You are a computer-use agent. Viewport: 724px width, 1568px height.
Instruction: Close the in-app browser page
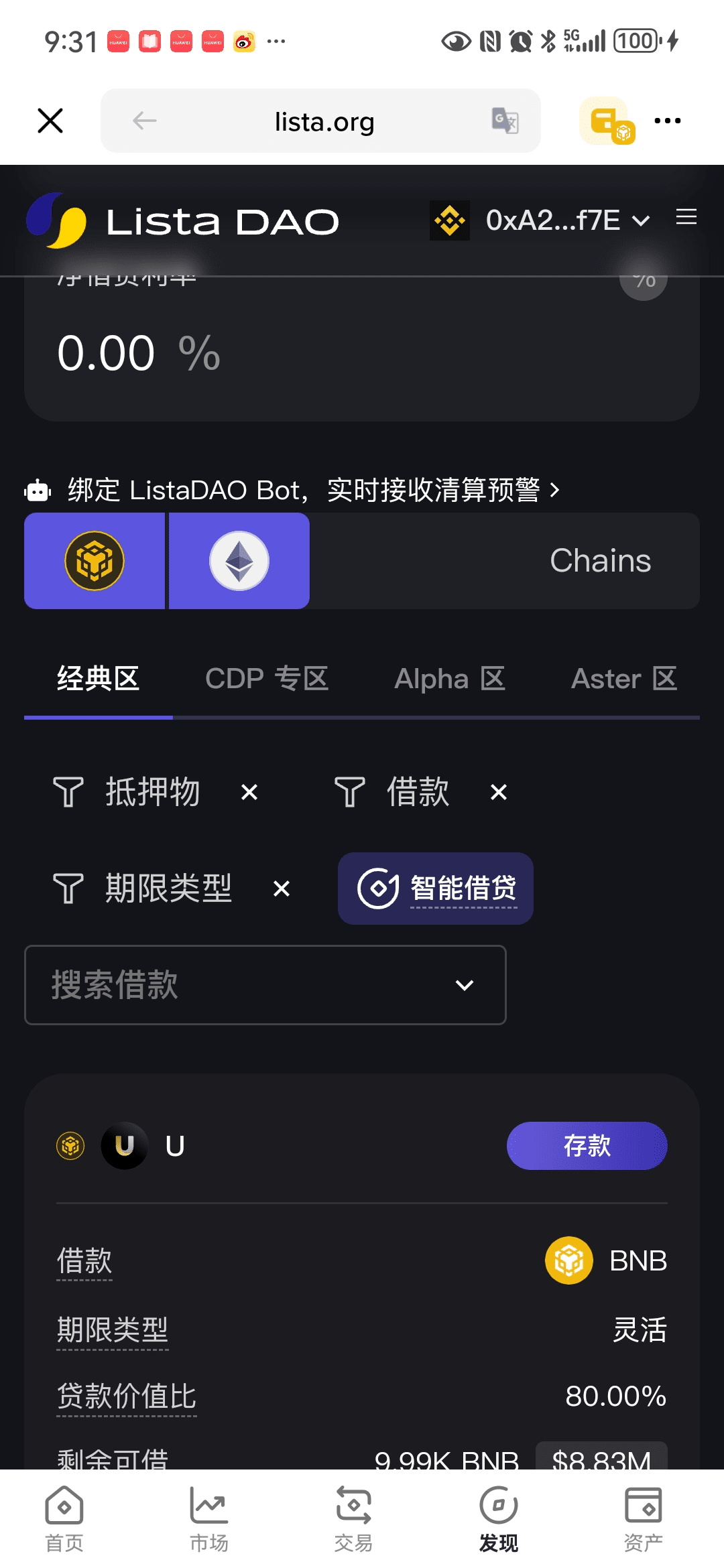(50, 121)
